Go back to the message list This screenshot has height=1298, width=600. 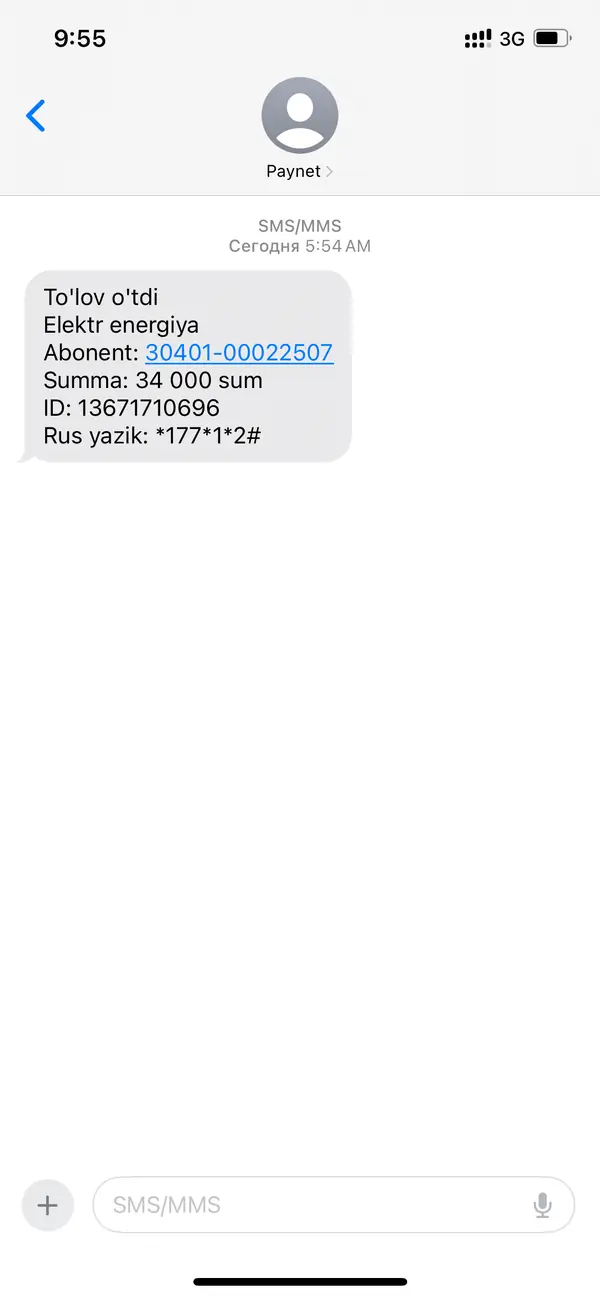[36, 116]
